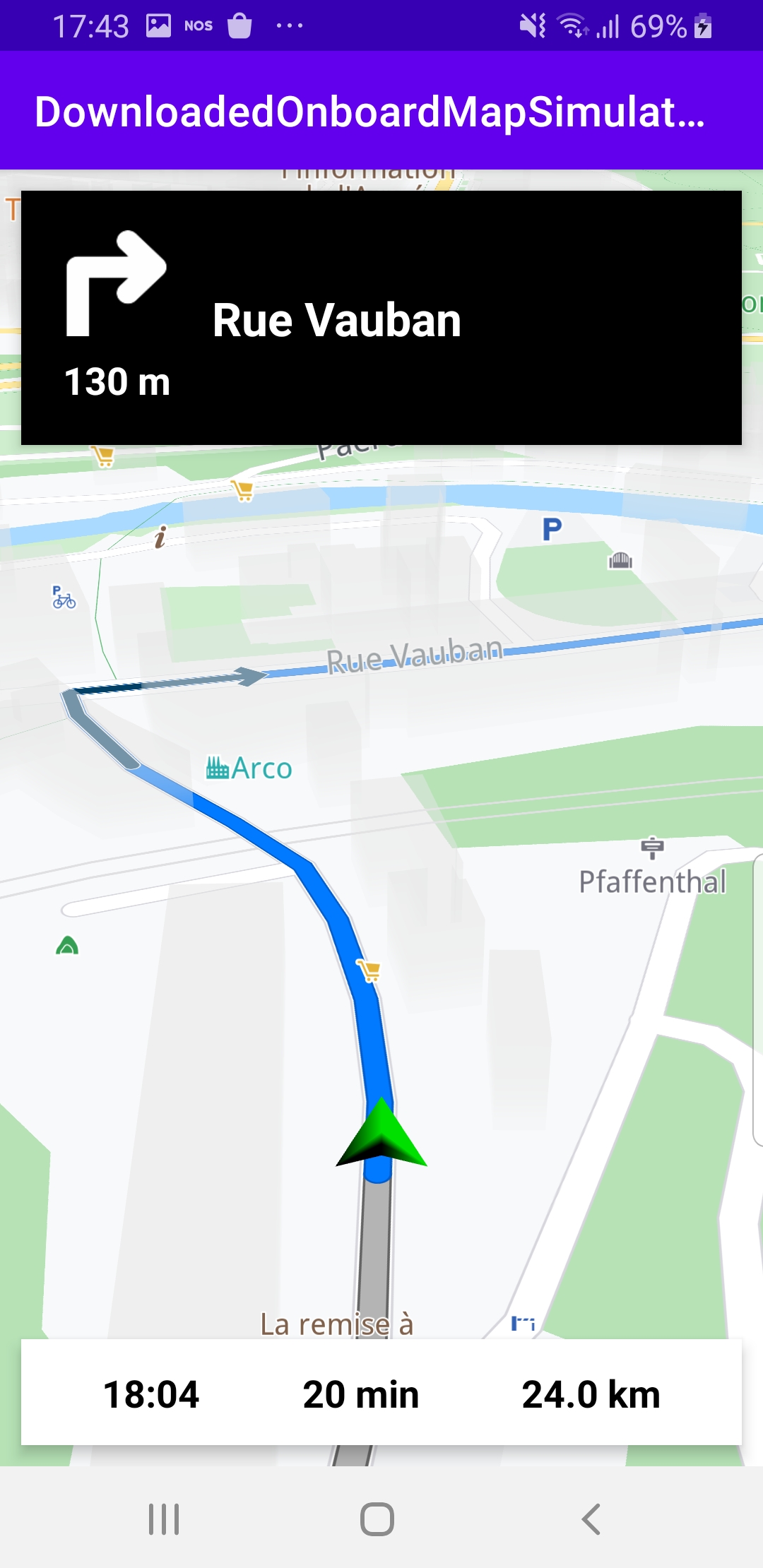Tap the Pfaffenthal station marker
Viewport: 763px width, 1568px height.
(652, 848)
